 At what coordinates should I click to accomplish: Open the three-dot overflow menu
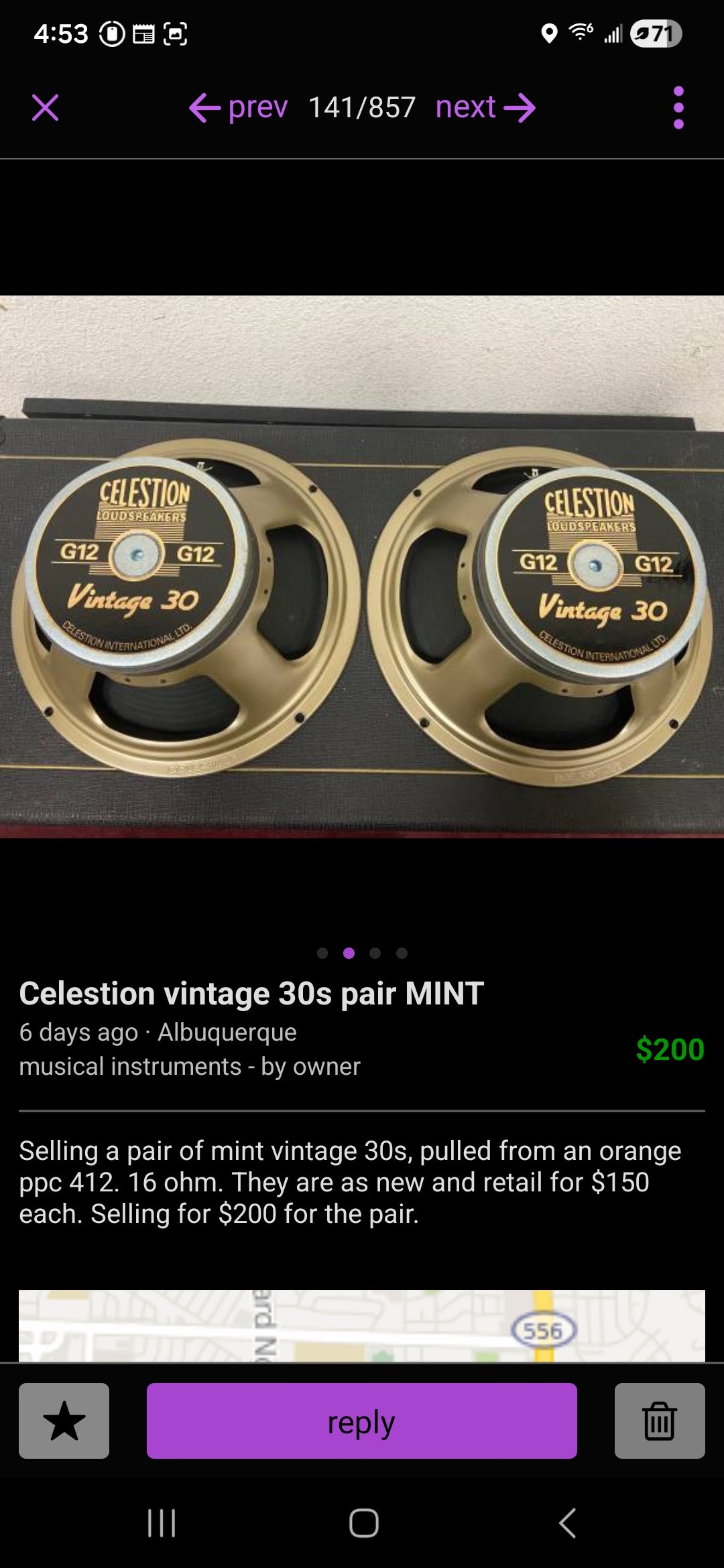(678, 108)
